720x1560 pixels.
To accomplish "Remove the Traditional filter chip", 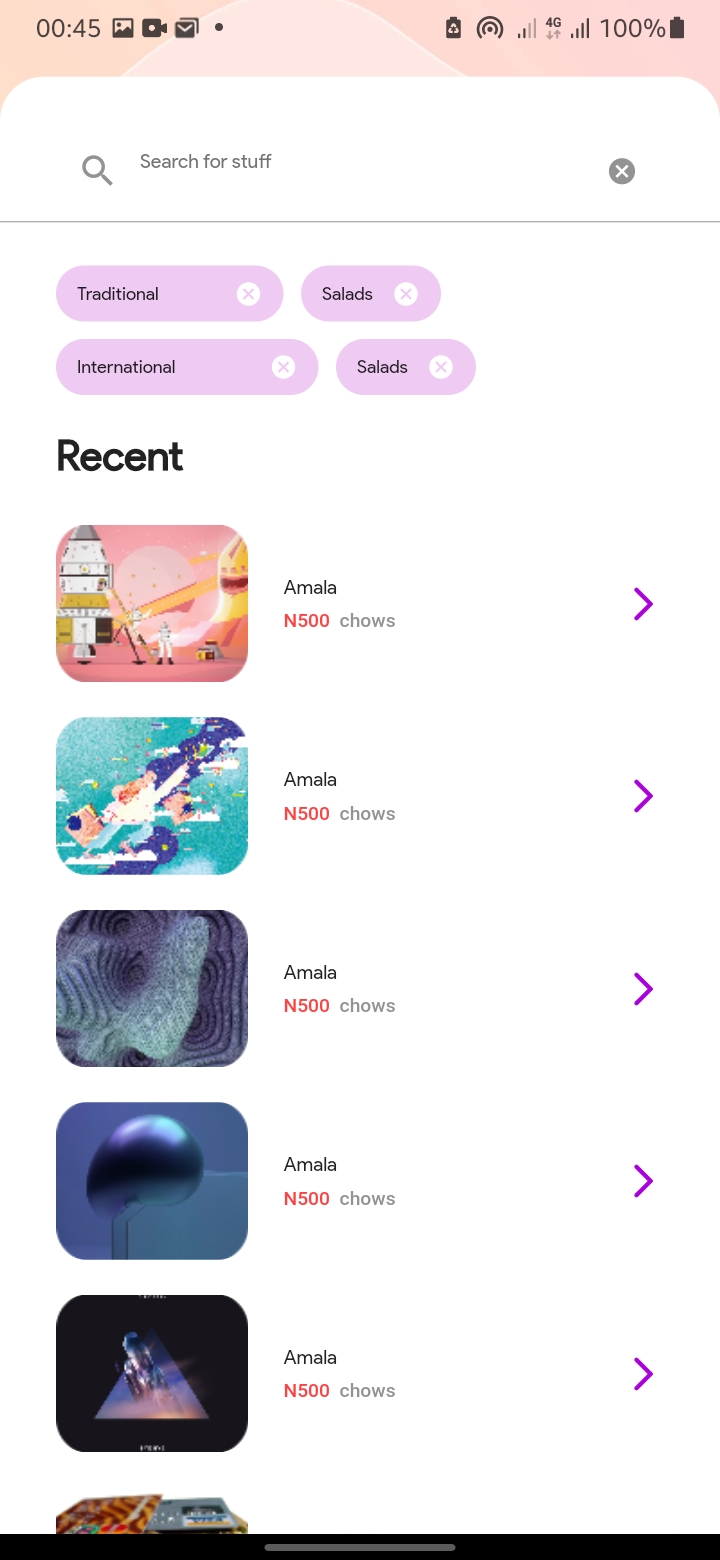I will pos(248,293).
